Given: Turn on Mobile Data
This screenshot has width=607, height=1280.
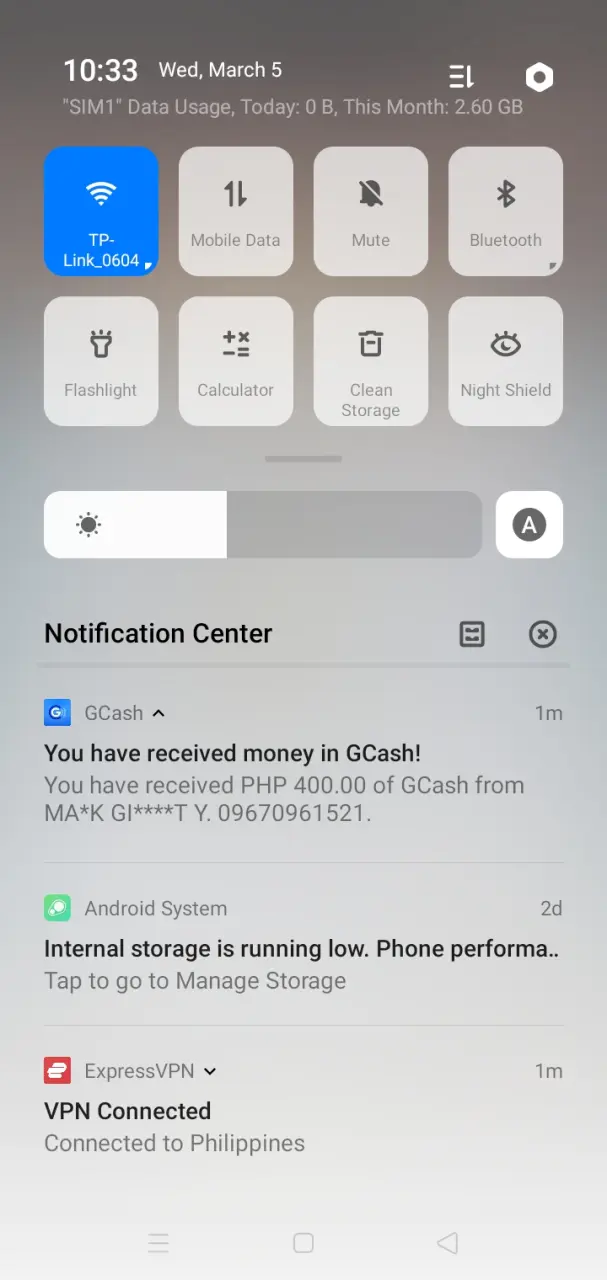Looking at the screenshot, I should tap(236, 212).
